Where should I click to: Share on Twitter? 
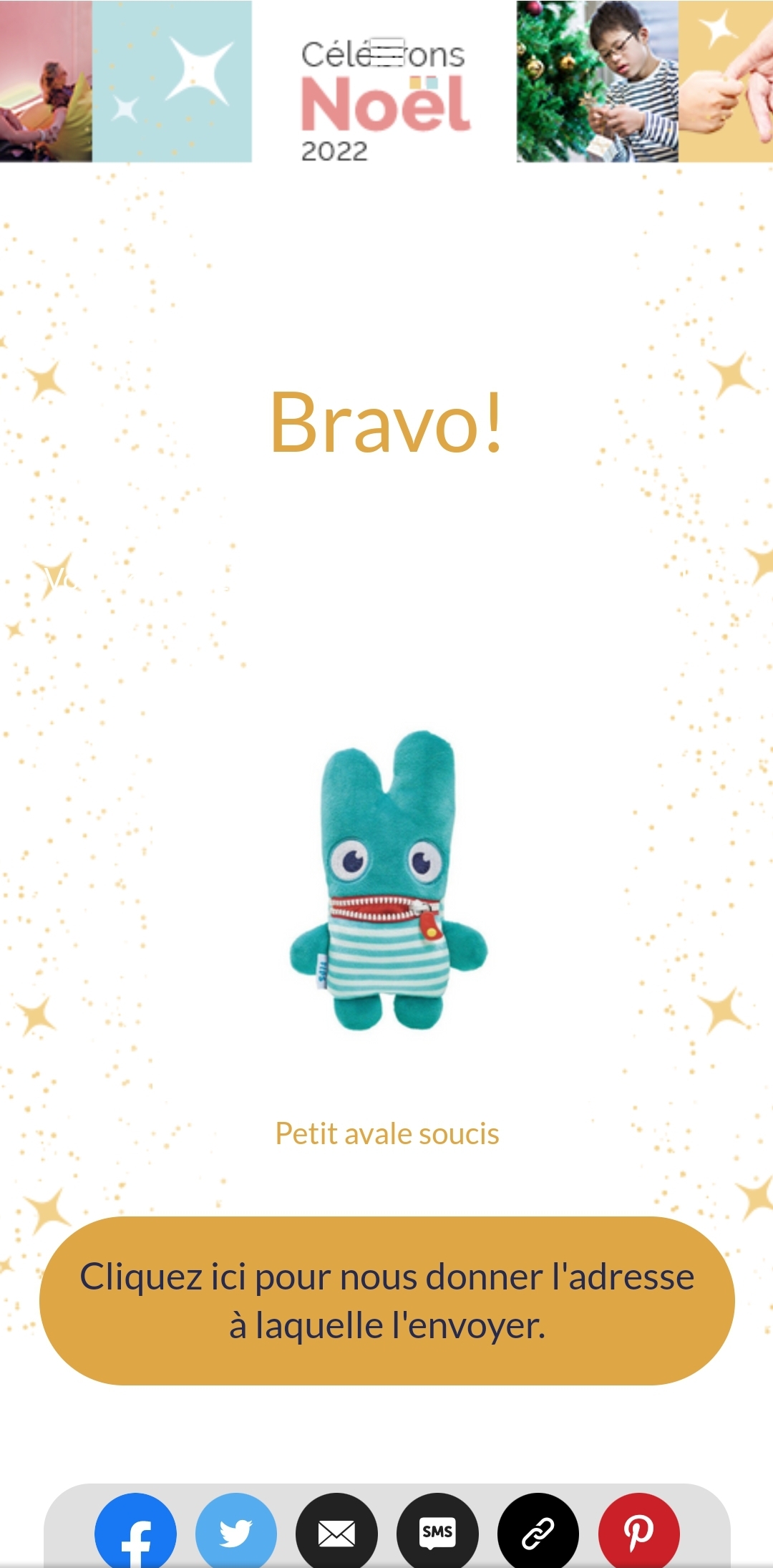[236, 1532]
